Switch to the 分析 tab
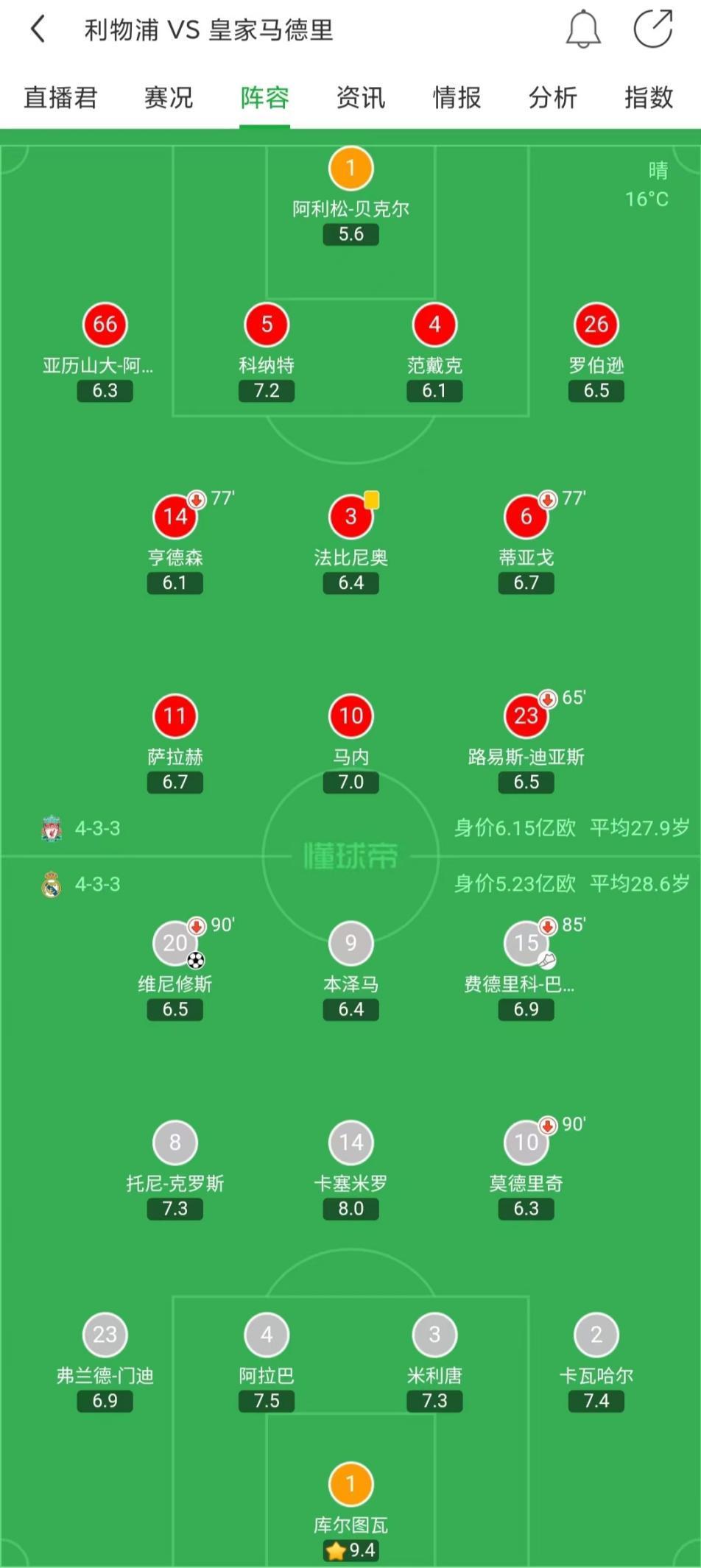This screenshot has width=701, height=1568. tap(552, 97)
